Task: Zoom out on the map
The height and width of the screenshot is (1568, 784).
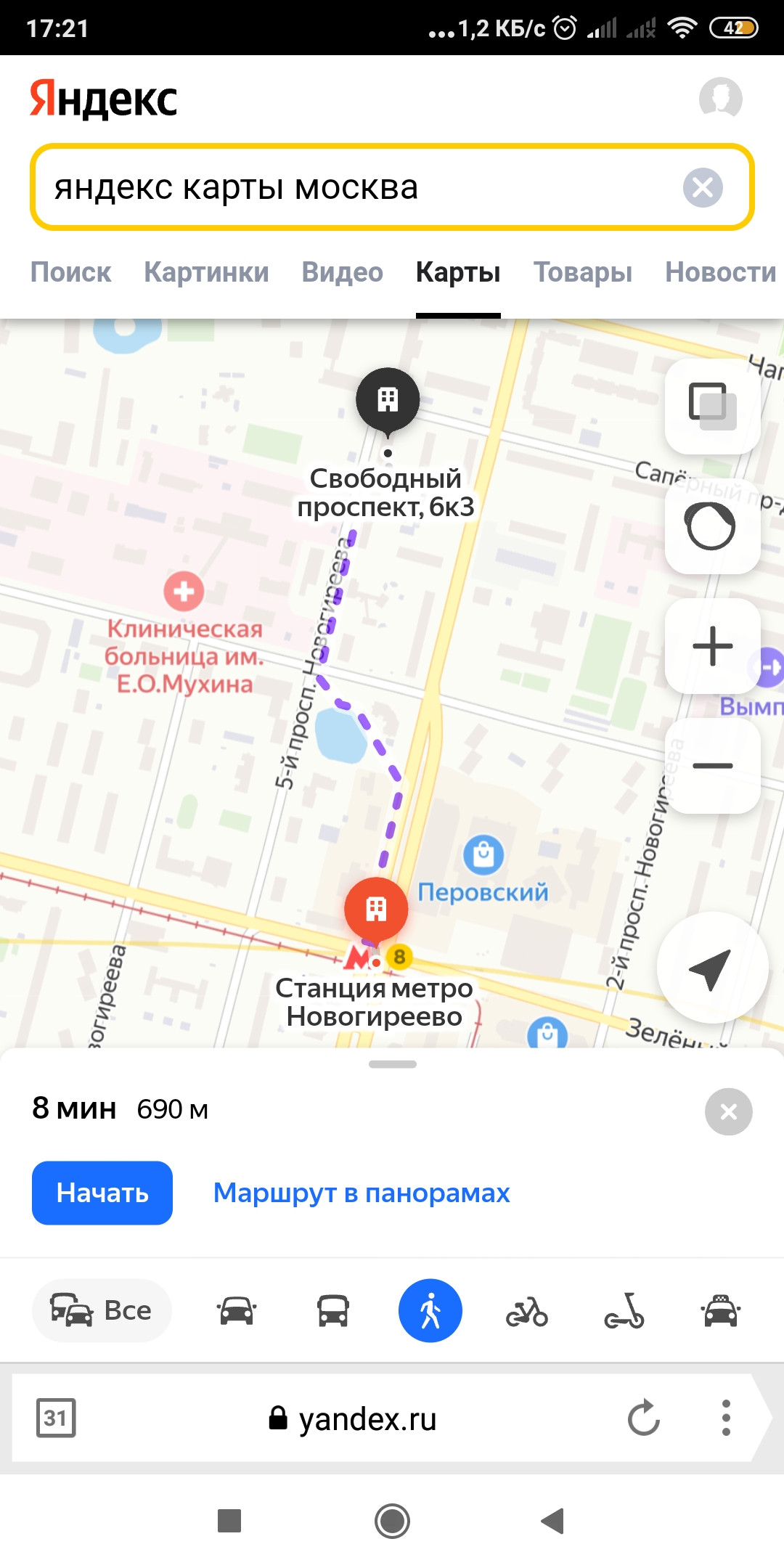Action: [712, 766]
